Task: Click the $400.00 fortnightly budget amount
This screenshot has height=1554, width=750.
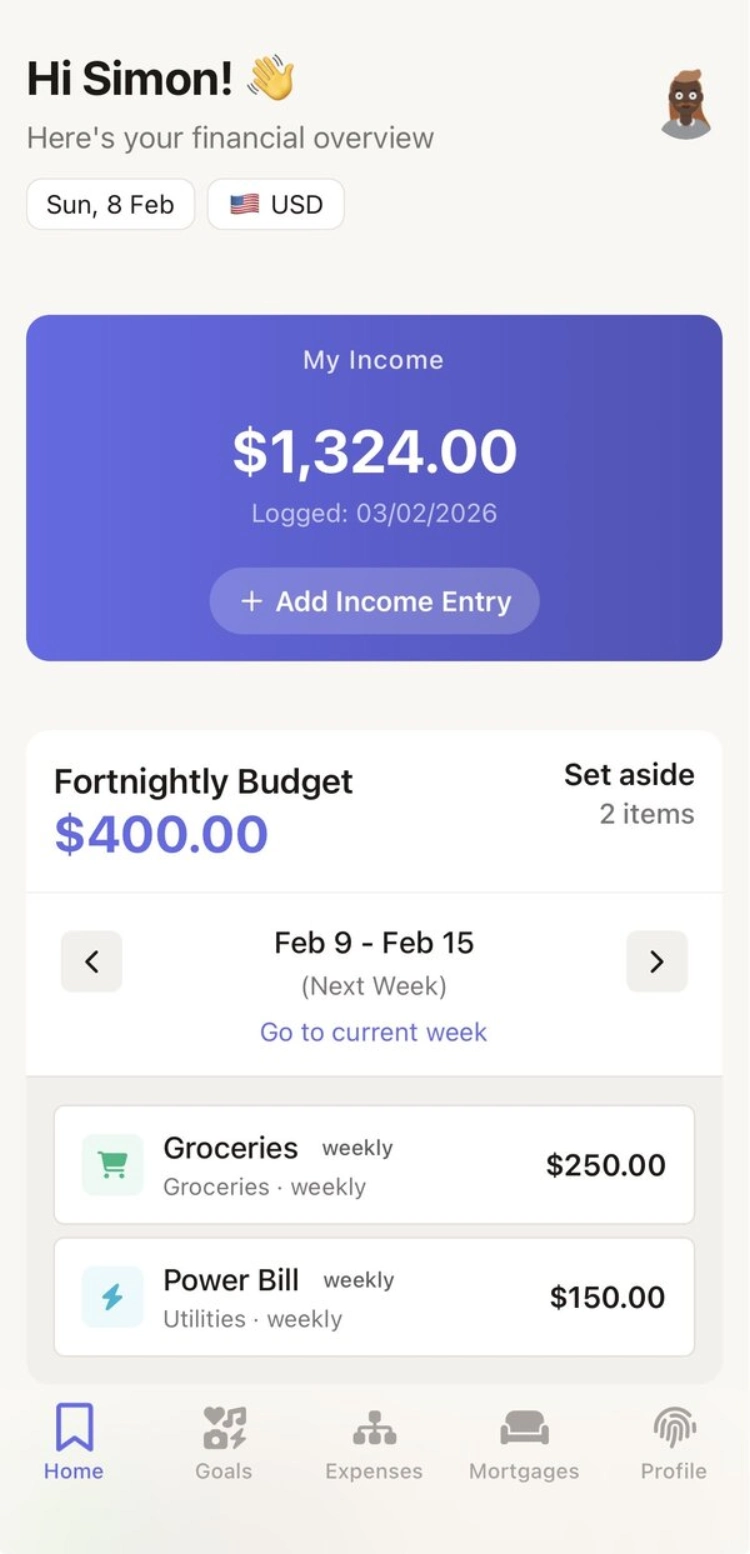Action: click(x=161, y=833)
